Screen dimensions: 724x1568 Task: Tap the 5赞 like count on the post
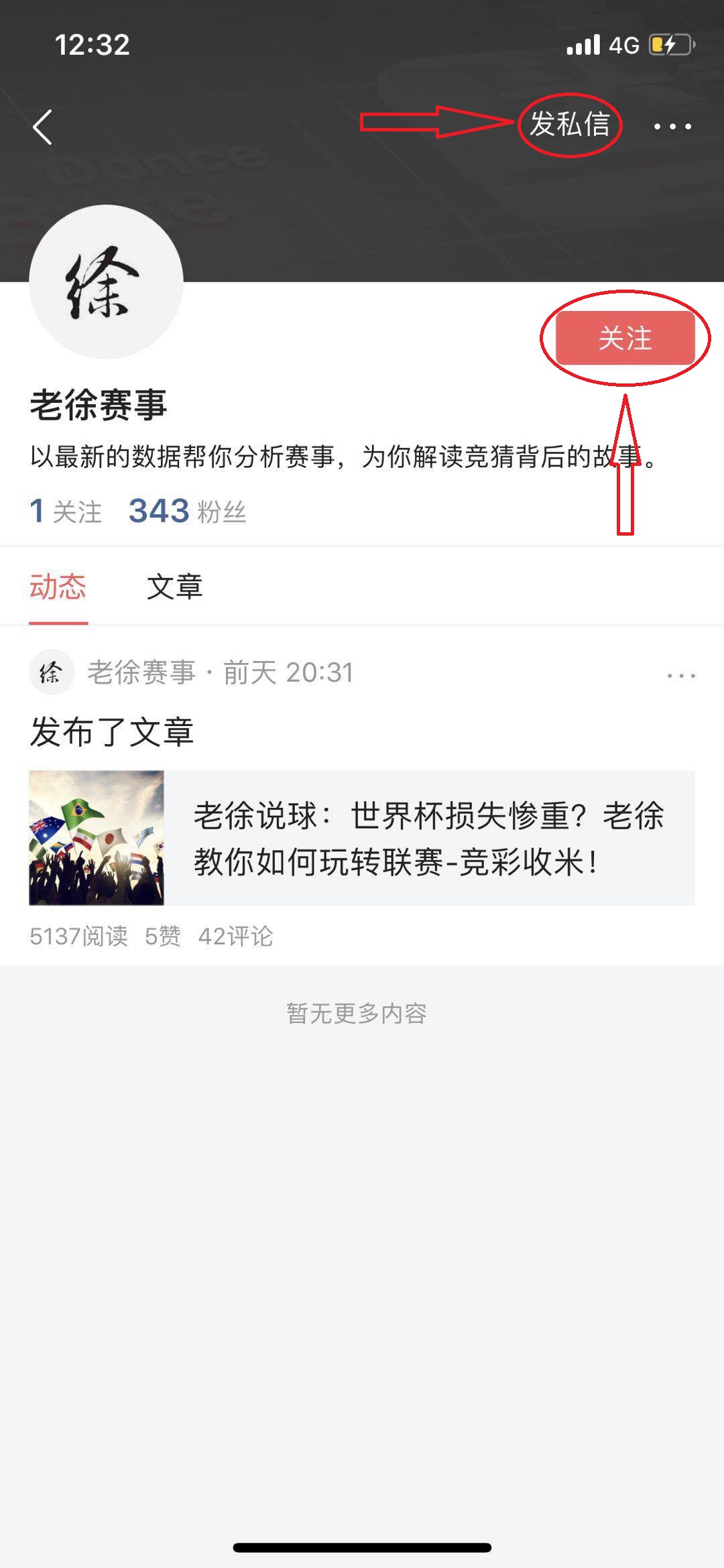point(163,936)
